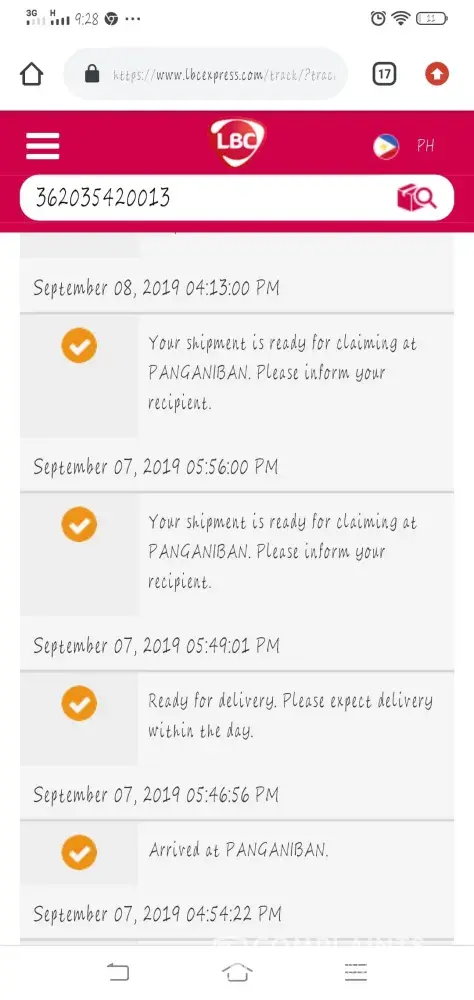Change country from PH flag selector

coord(404,146)
